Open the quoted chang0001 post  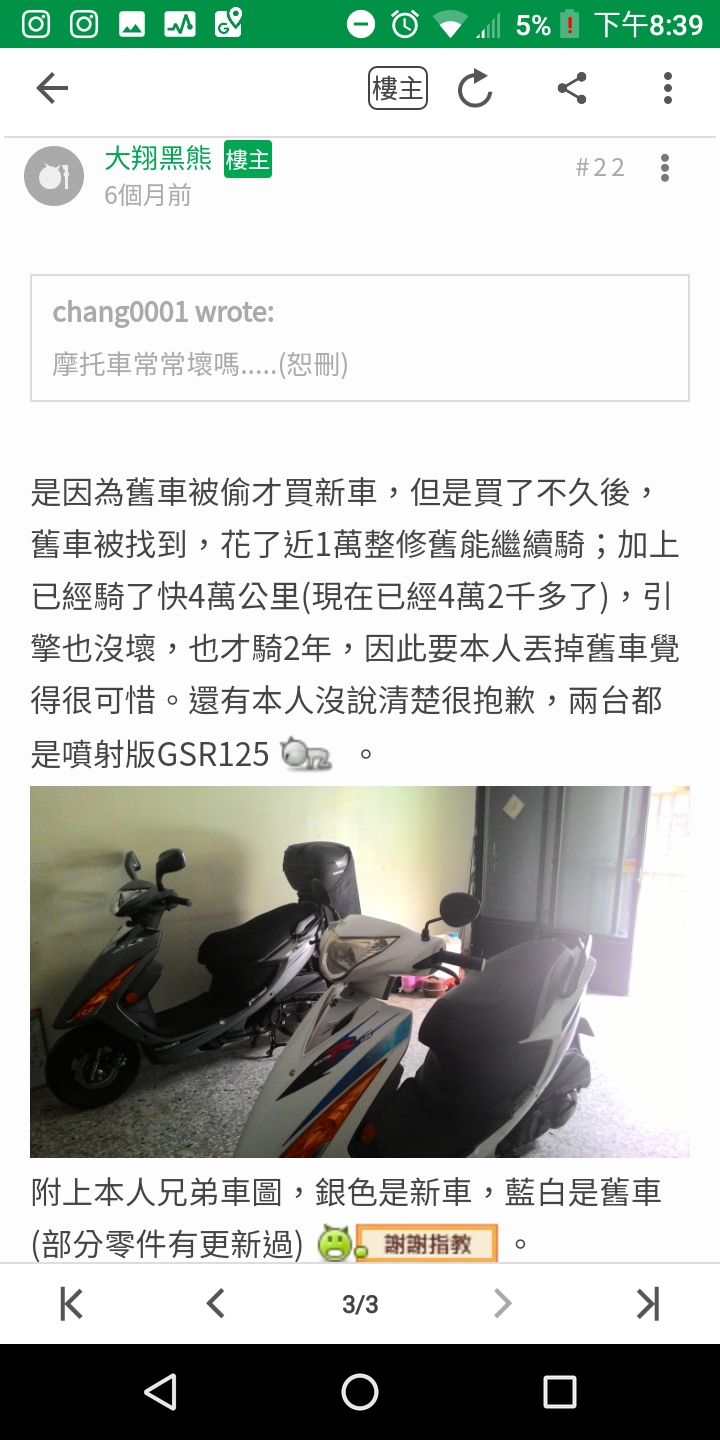pos(360,338)
